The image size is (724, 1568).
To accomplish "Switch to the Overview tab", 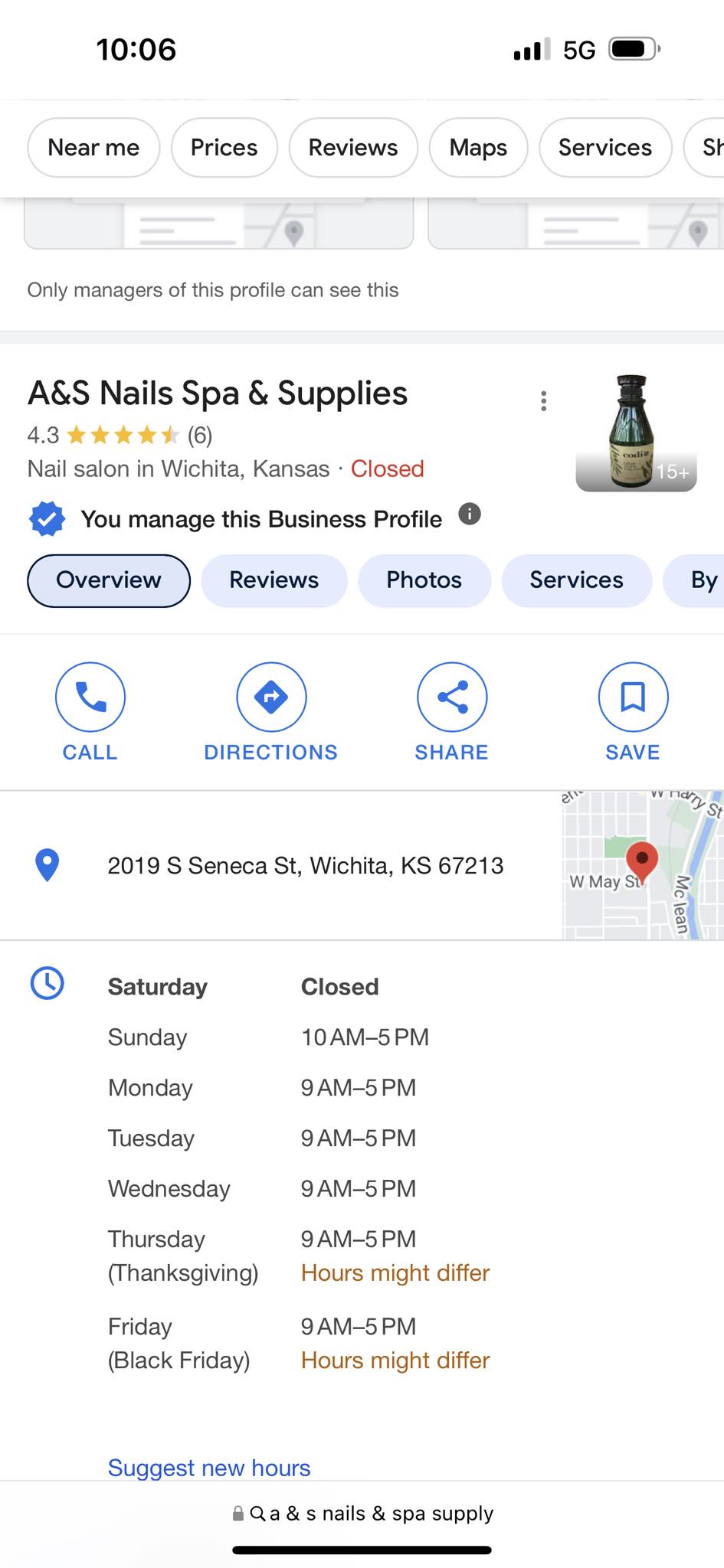I will [109, 580].
